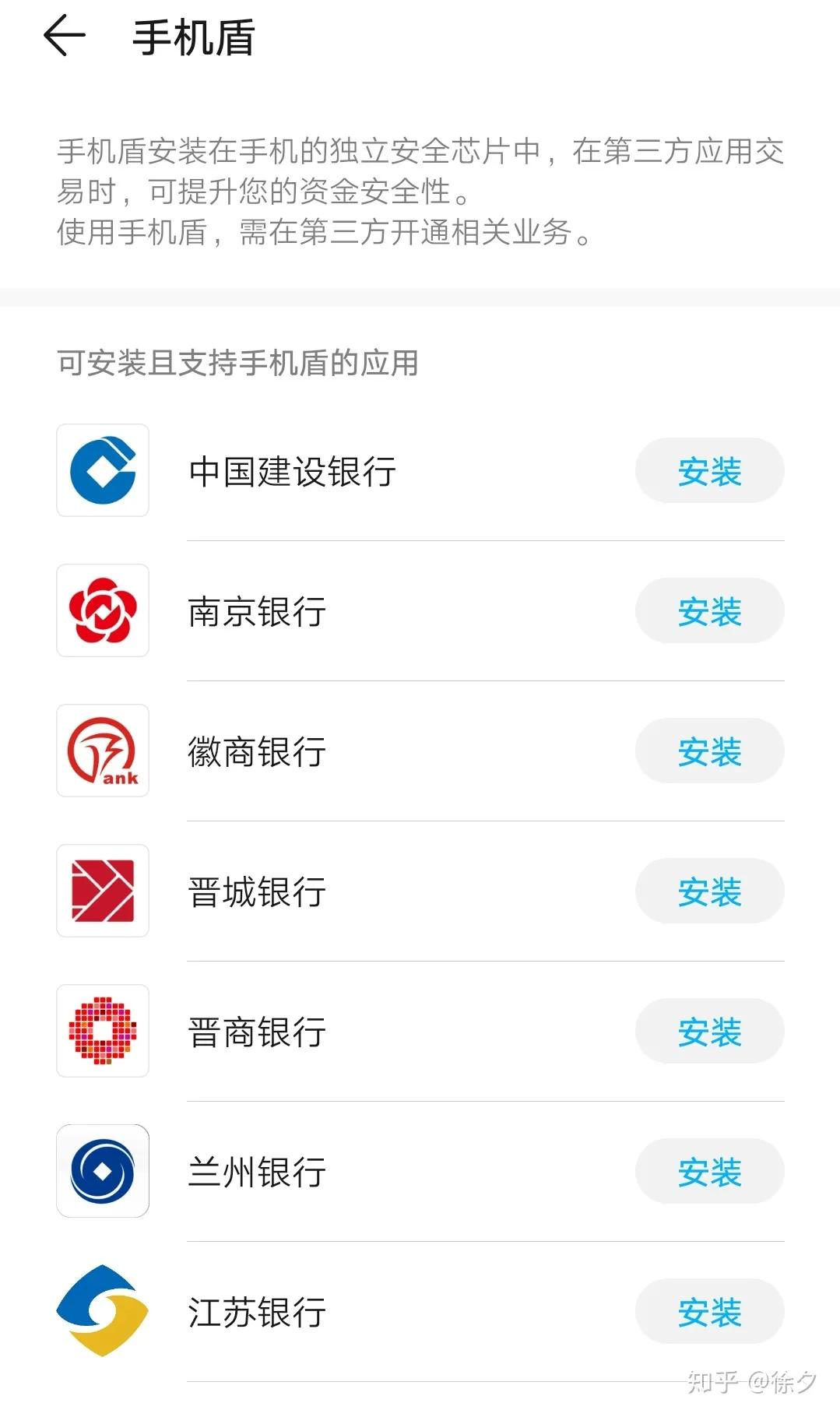Tap the back arrow on 手机盾 page

coord(65,36)
